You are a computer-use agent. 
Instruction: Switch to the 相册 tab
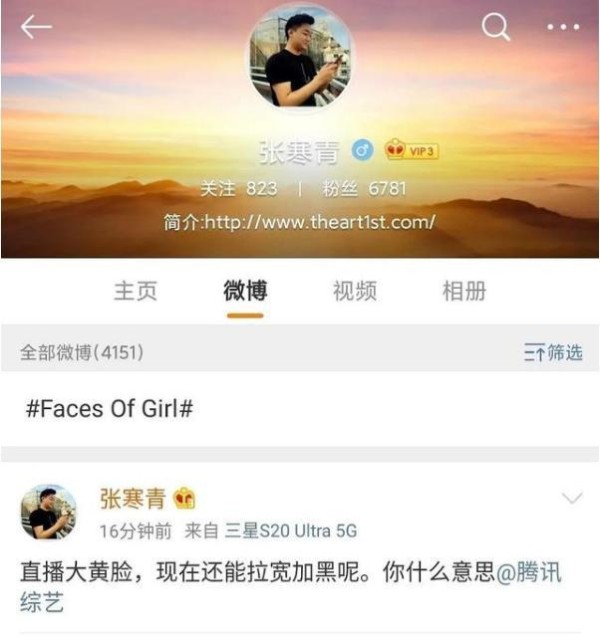point(464,291)
